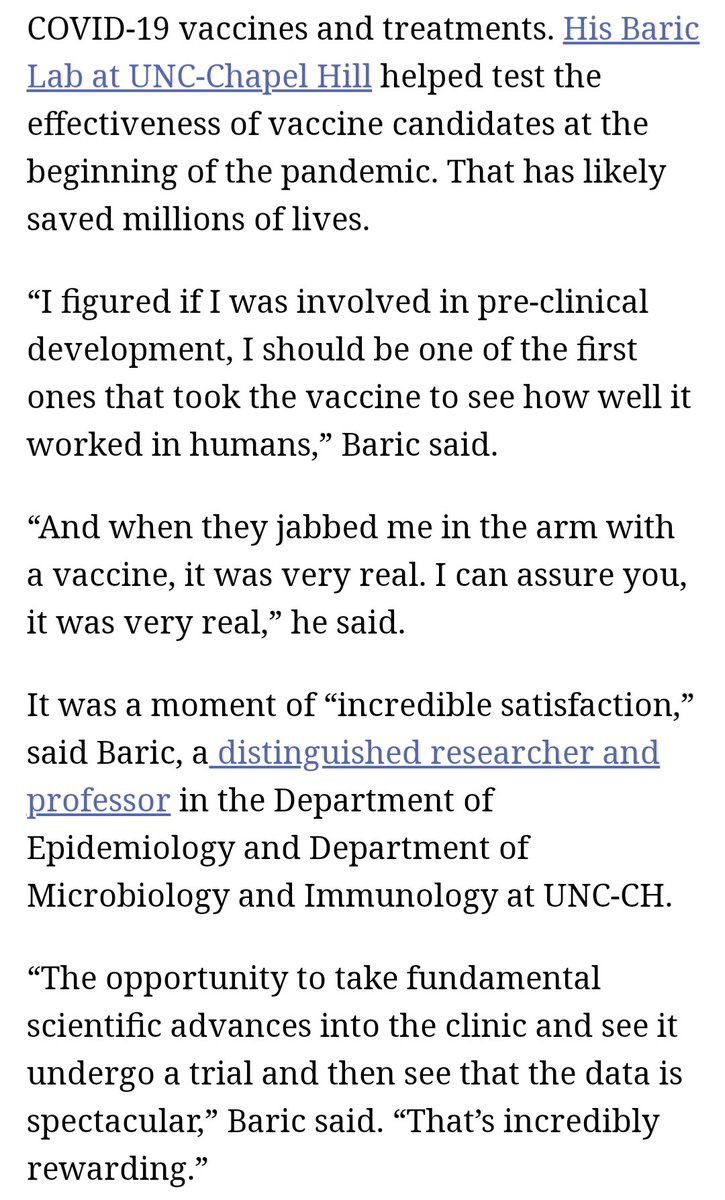Screen dimensions: 725x1200
Task: Open the "His Baric Lab at UNC-Chapel Hill" link
Action: coord(199,77)
